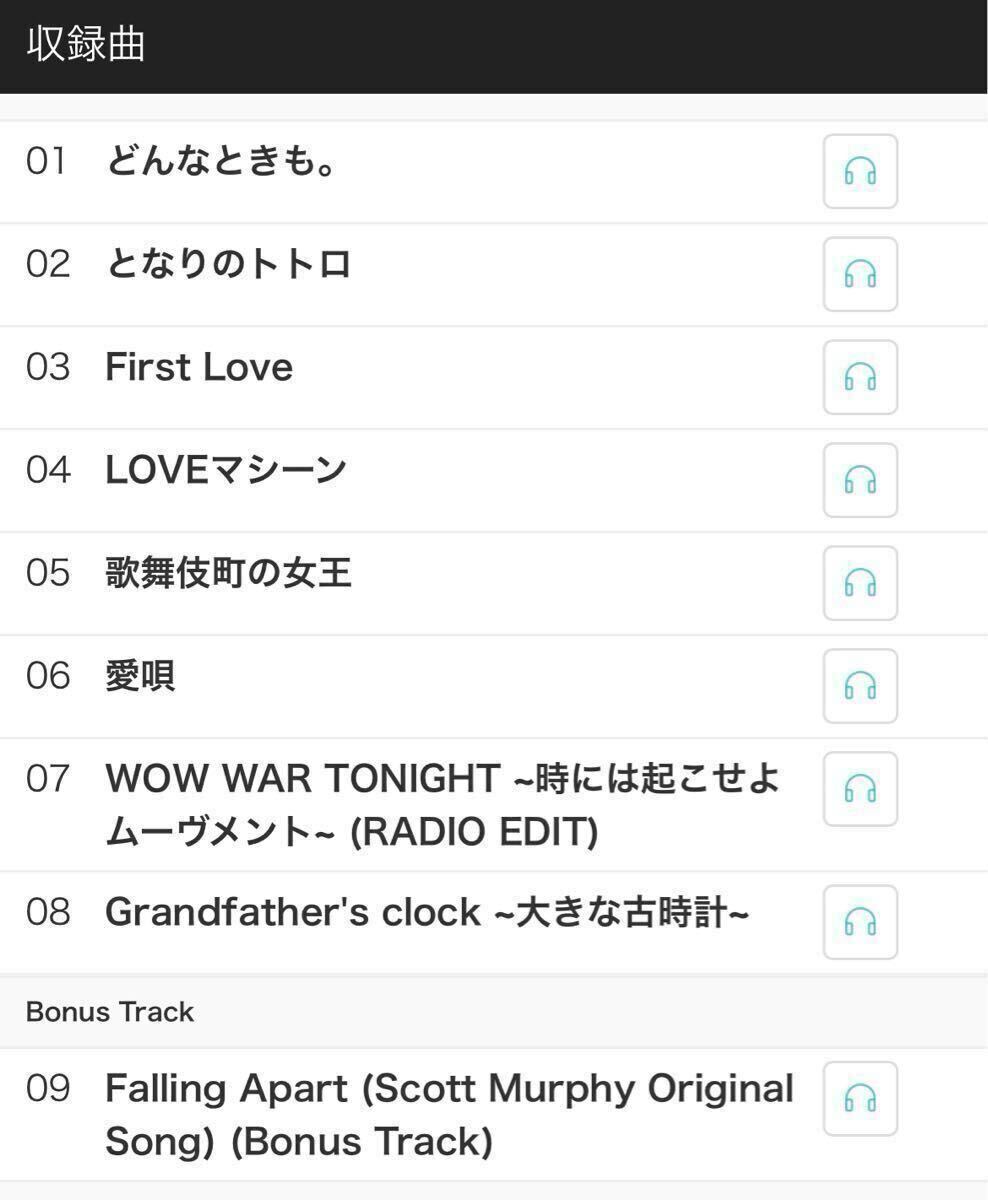
Task: Preview Grandfather's clock track
Action: 860,921
